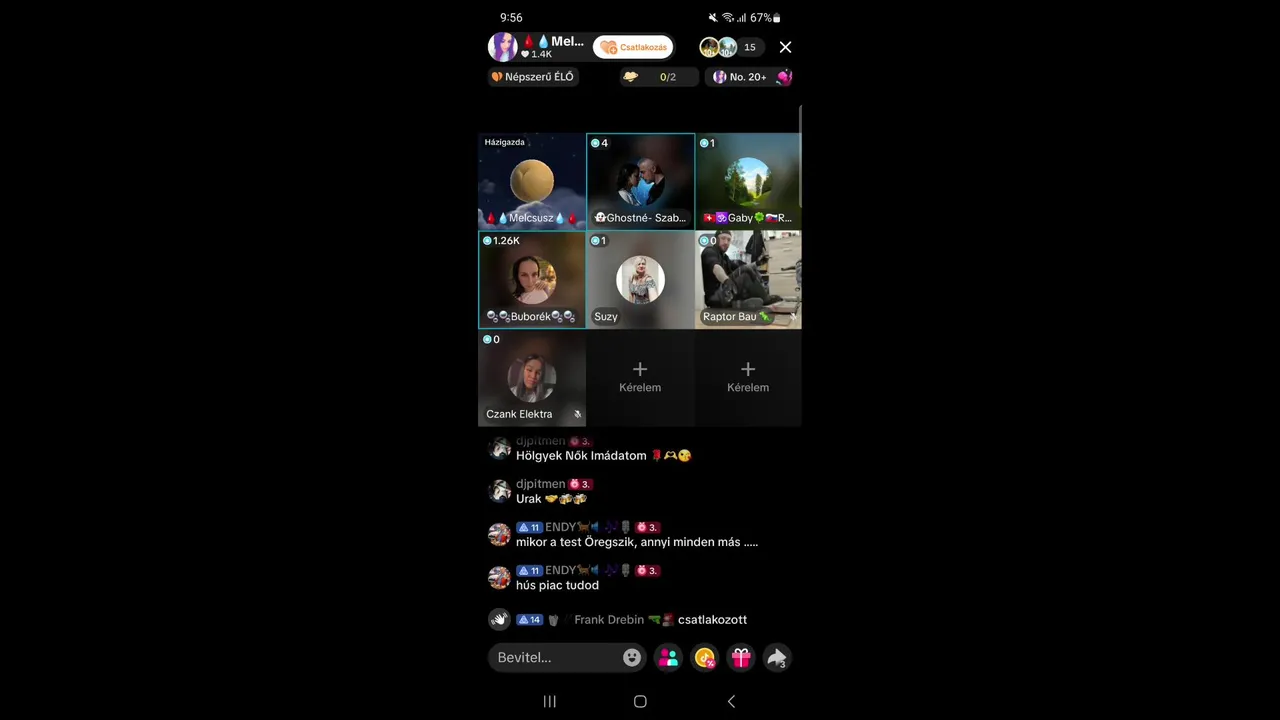Request a seat via middle Kérelem slot
Screen dimensions: 1280x720
click(640, 377)
